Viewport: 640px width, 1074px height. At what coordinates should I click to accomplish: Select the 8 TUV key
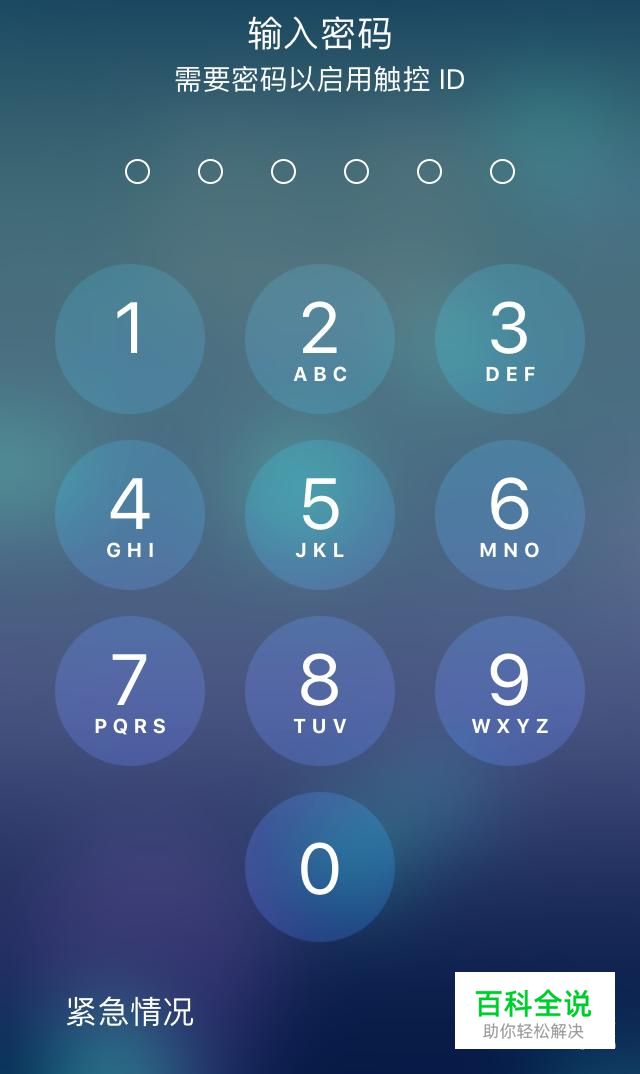320,691
